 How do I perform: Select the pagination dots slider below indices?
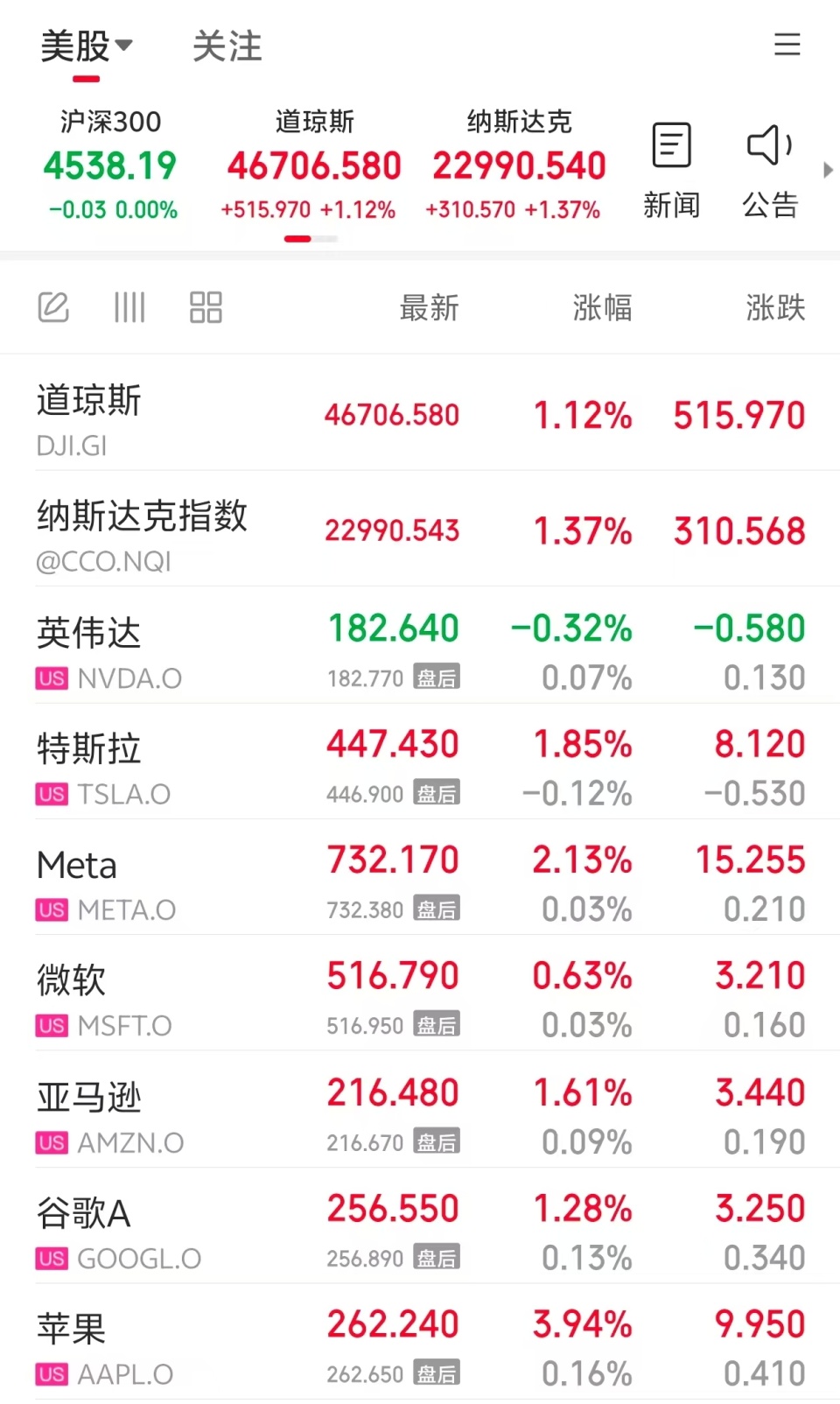point(311,237)
